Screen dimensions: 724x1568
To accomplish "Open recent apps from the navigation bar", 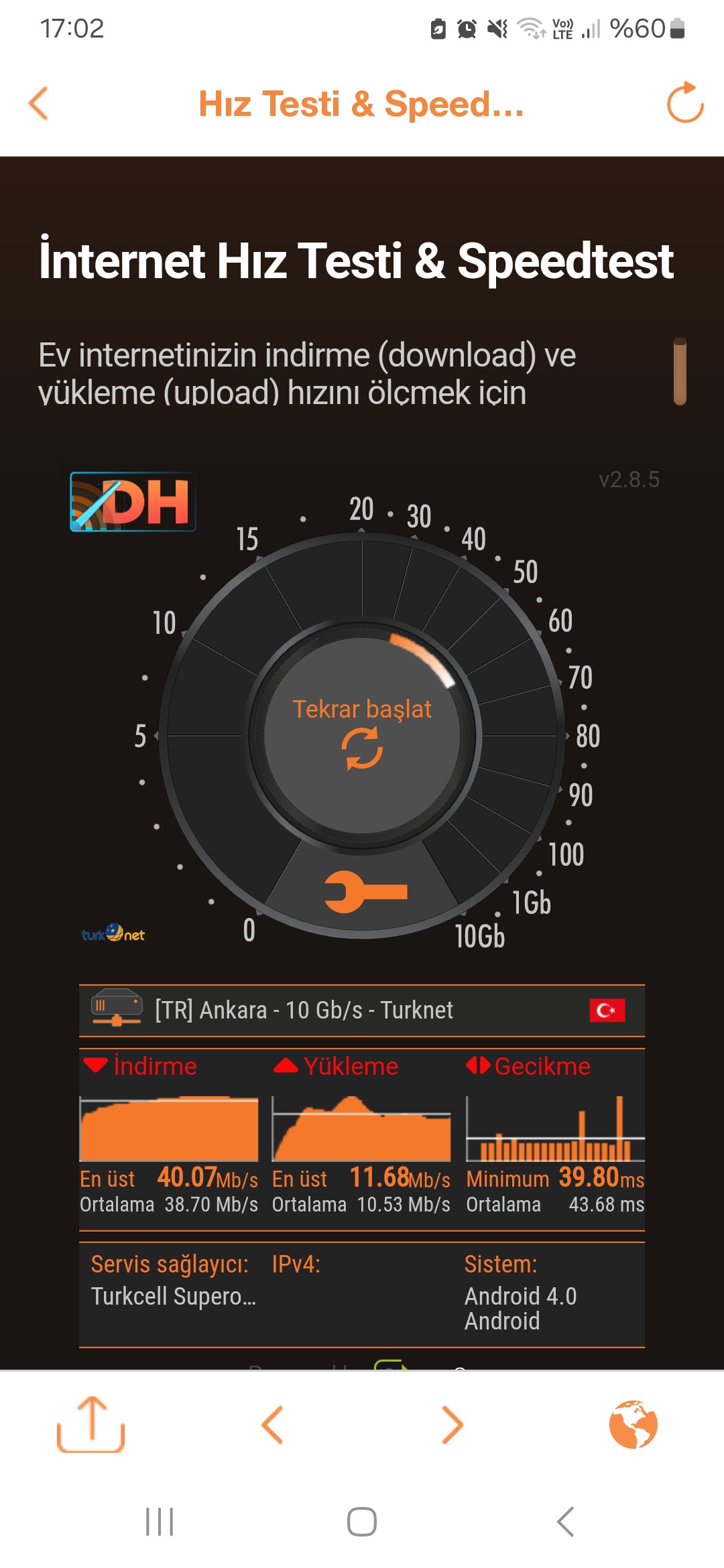I will pos(160,1522).
